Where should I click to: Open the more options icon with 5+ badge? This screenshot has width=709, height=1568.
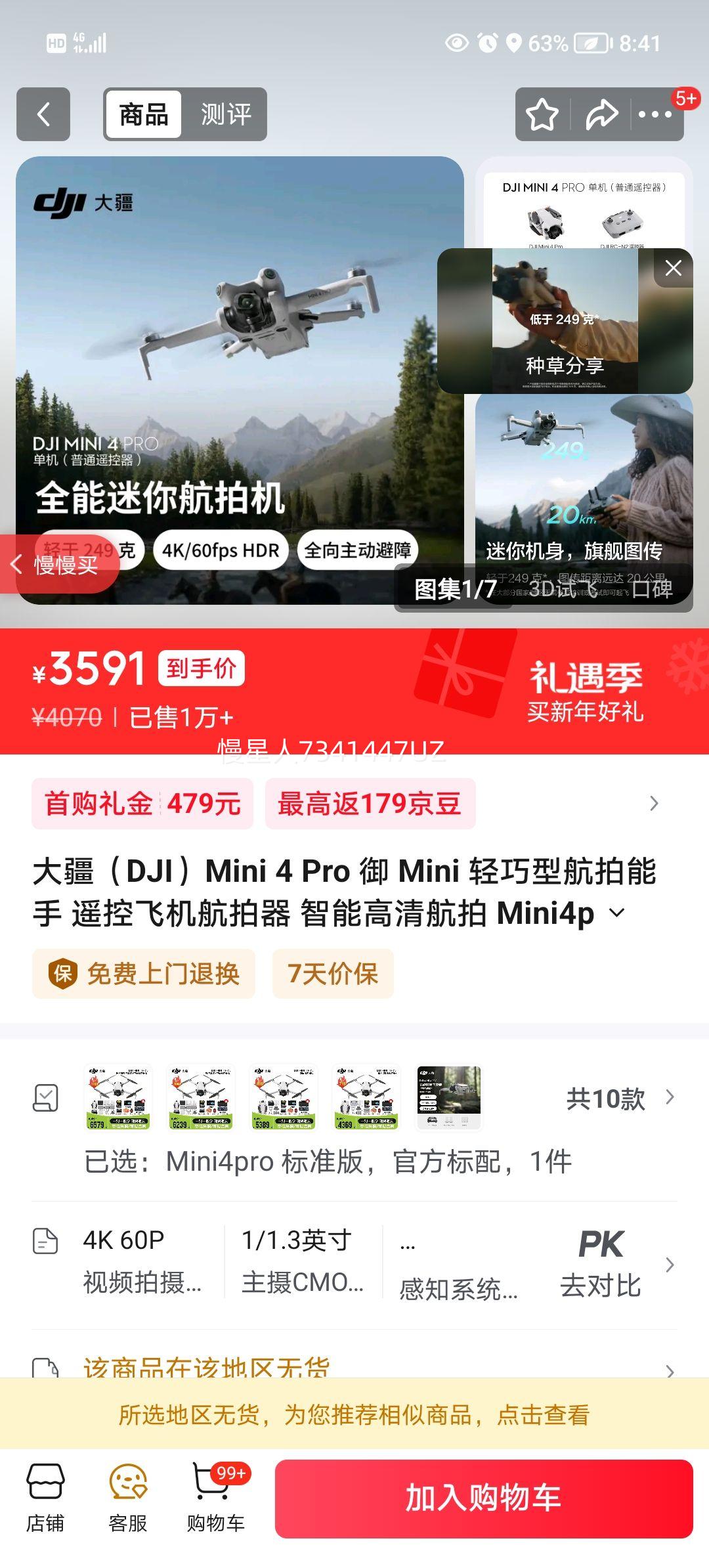coord(655,114)
